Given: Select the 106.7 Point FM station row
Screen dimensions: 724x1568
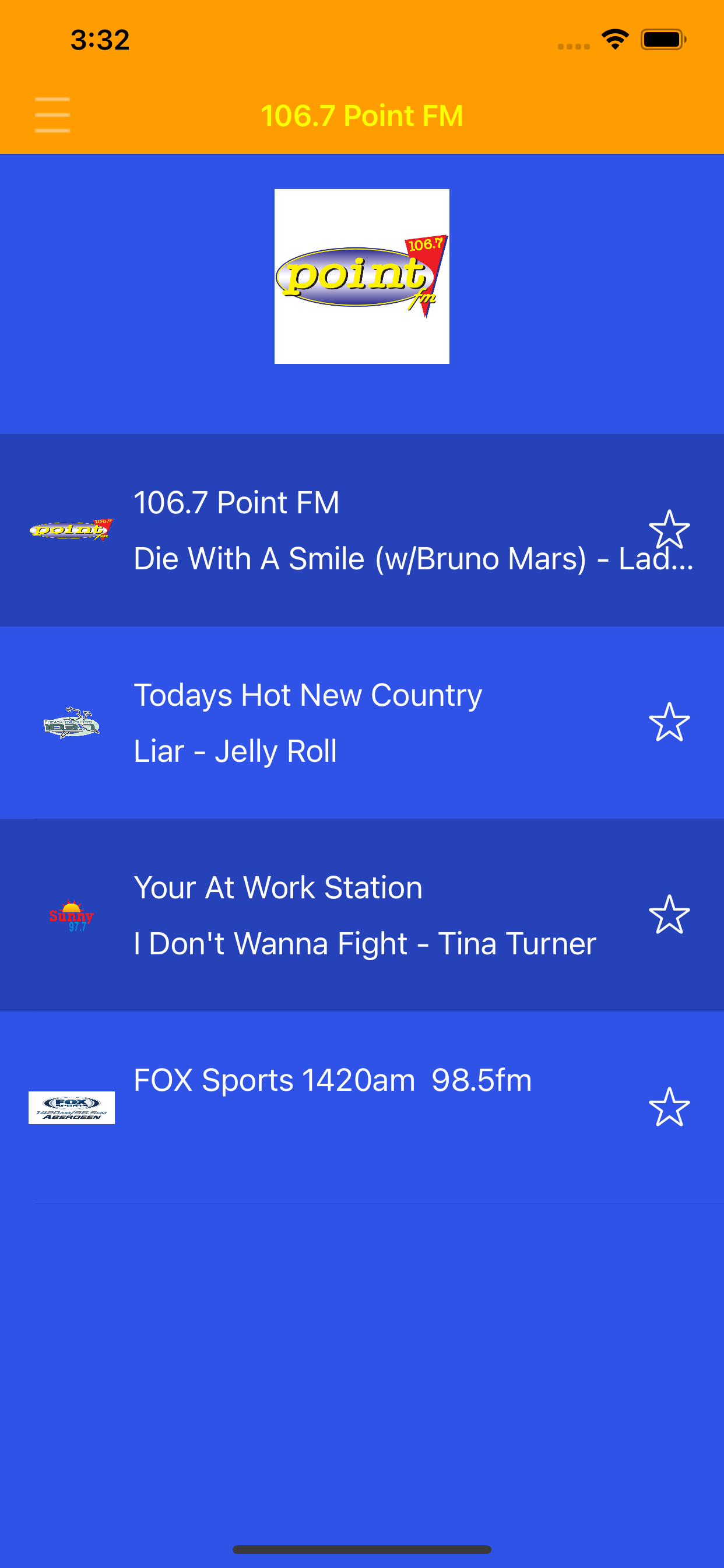Looking at the screenshot, I should pyautogui.click(x=362, y=530).
